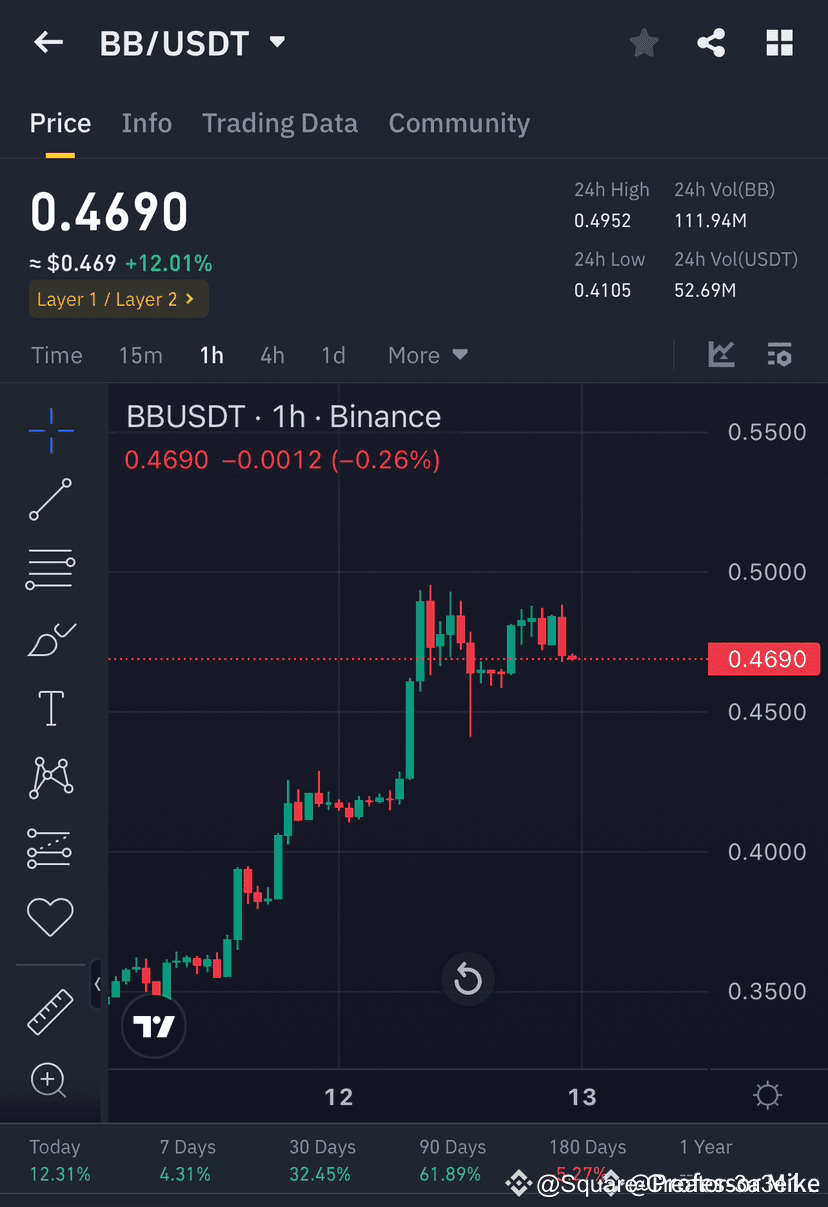The width and height of the screenshot is (828, 1207).
Task: Open the chart settings gear
Action: (767, 1095)
